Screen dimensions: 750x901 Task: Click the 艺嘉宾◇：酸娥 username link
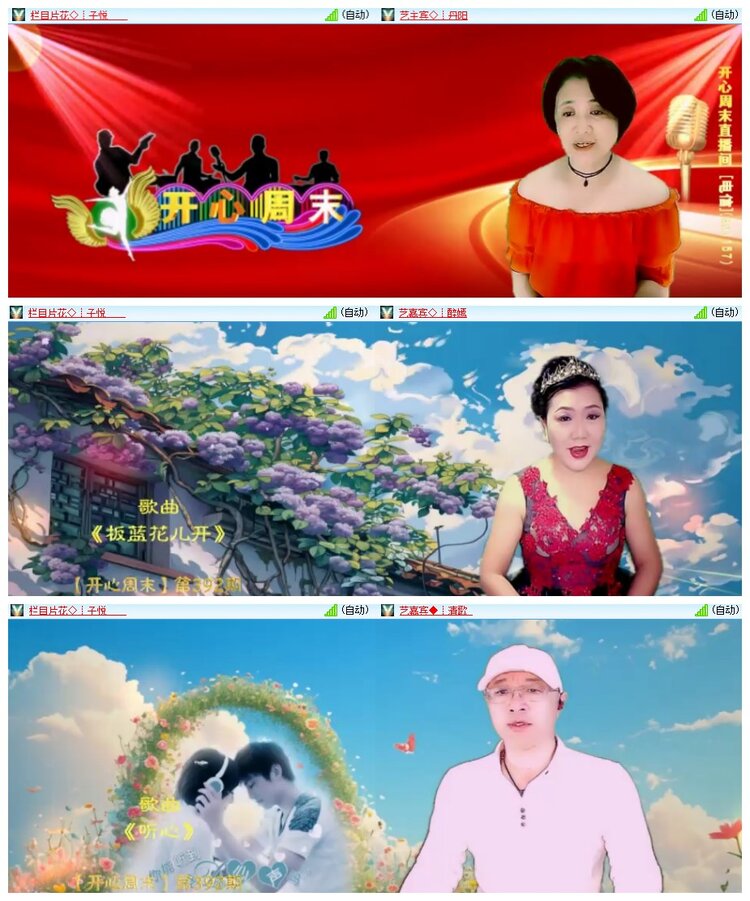pyautogui.click(x=432, y=310)
